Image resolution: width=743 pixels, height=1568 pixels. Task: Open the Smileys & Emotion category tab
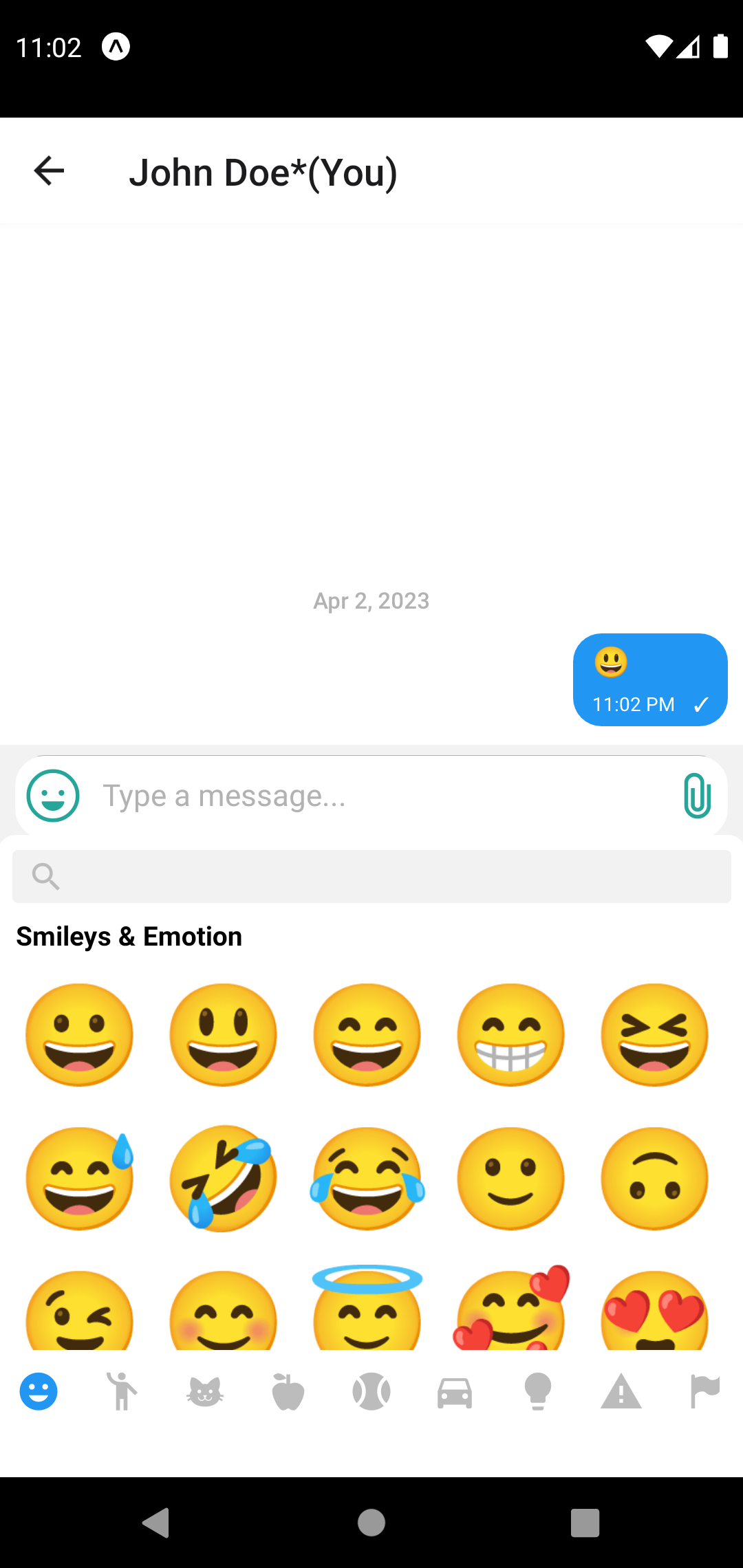(39, 1391)
